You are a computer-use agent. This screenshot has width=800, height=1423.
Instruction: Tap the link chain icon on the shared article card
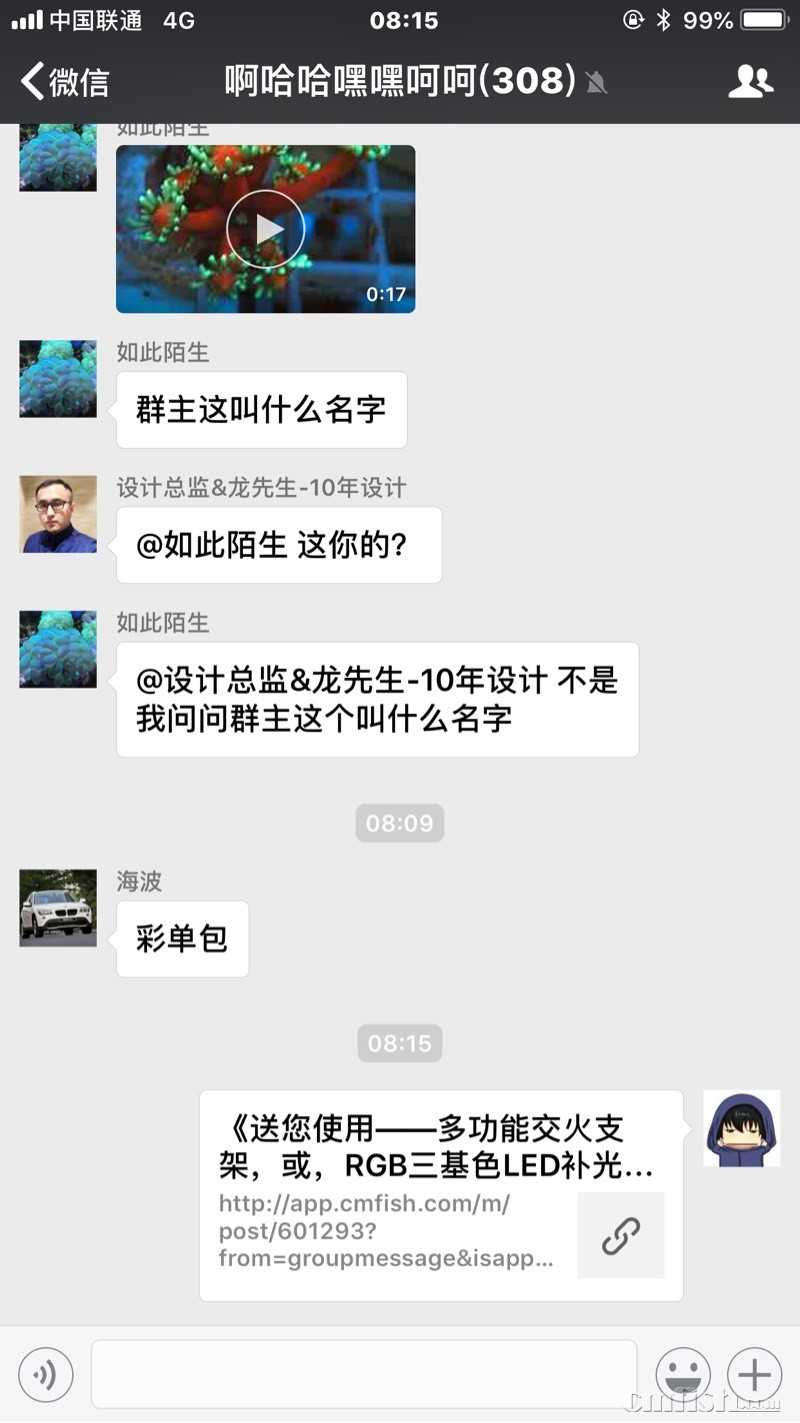pos(621,1235)
